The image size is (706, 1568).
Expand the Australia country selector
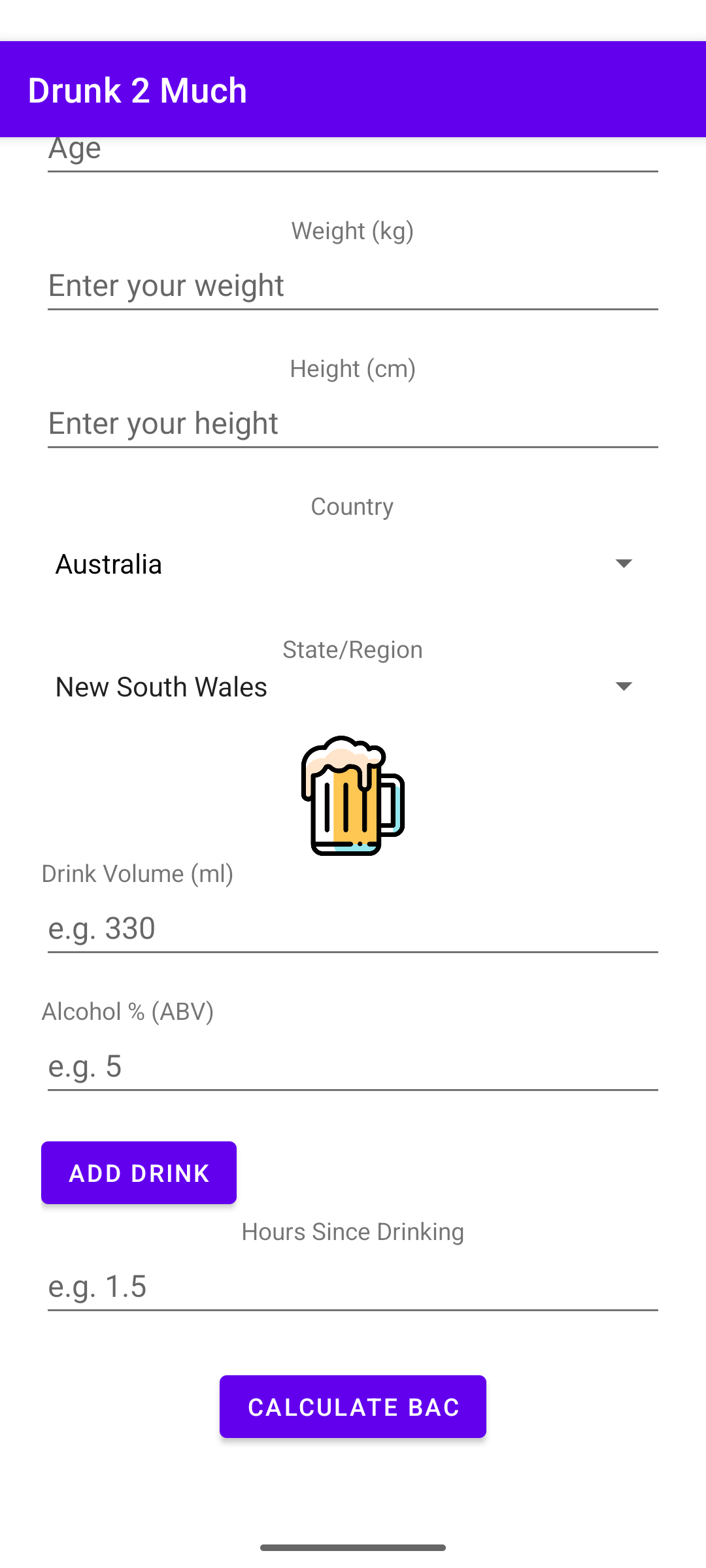(x=353, y=563)
